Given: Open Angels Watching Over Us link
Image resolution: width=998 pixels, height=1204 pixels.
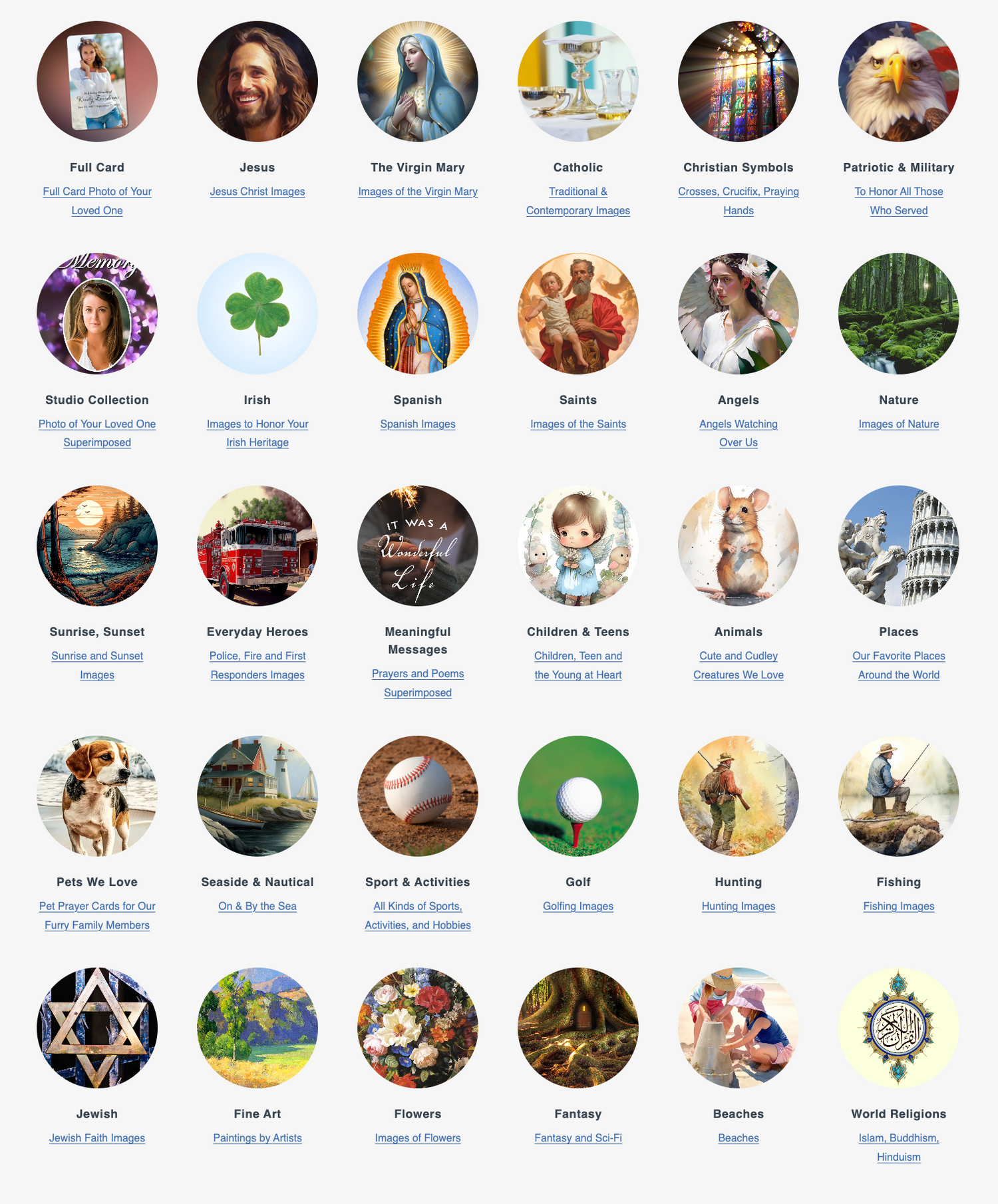Looking at the screenshot, I should 739,424.
